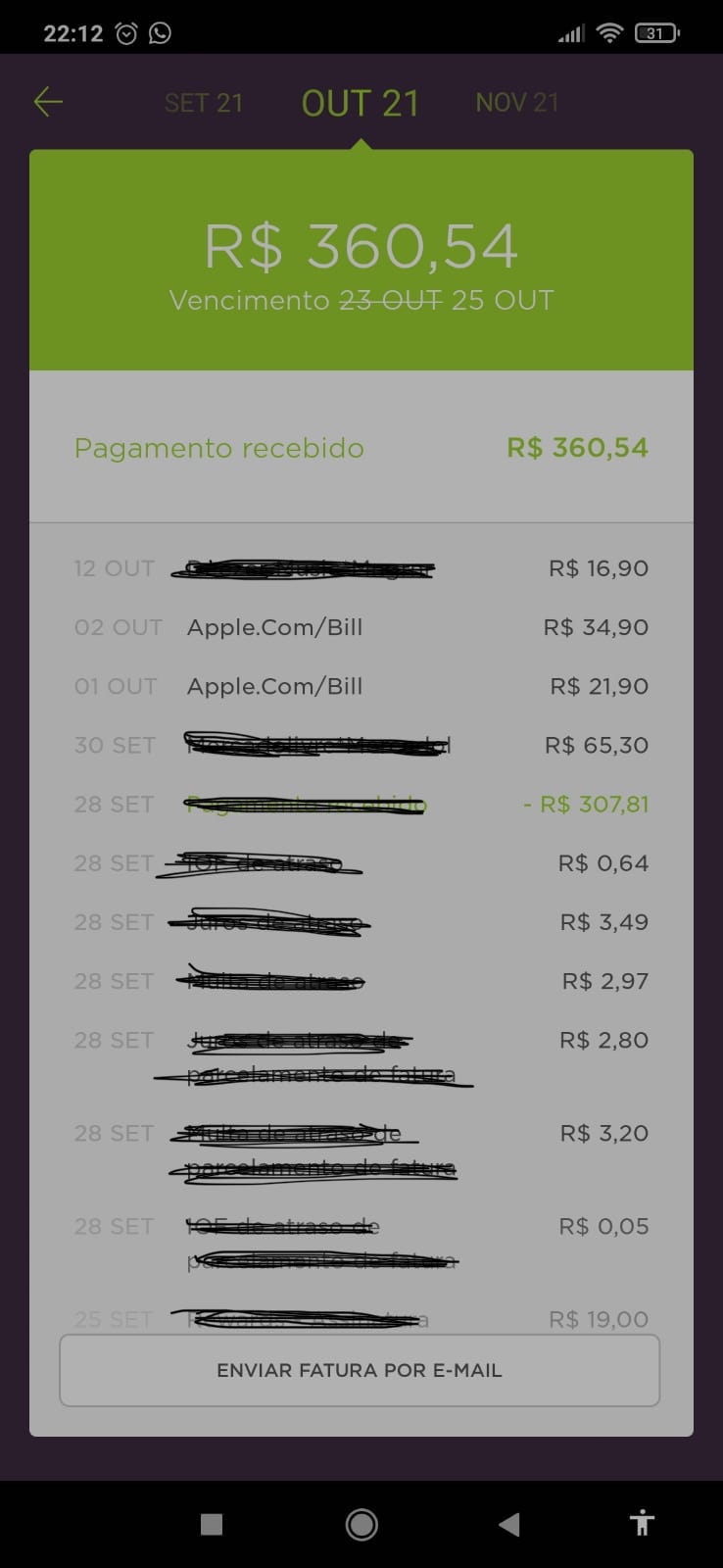Image resolution: width=723 pixels, height=1568 pixels.
Task: Open recent apps from navigation bar
Action: click(212, 1524)
